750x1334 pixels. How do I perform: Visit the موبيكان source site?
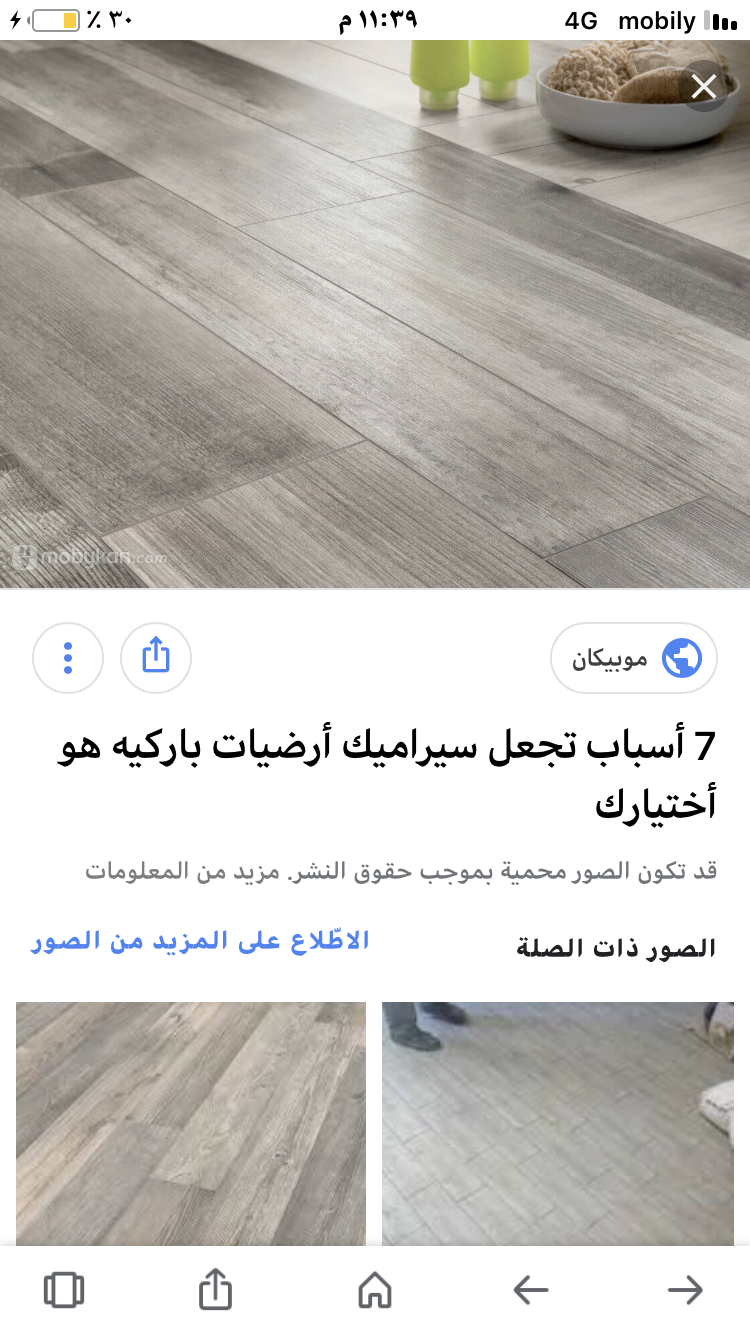click(x=634, y=658)
